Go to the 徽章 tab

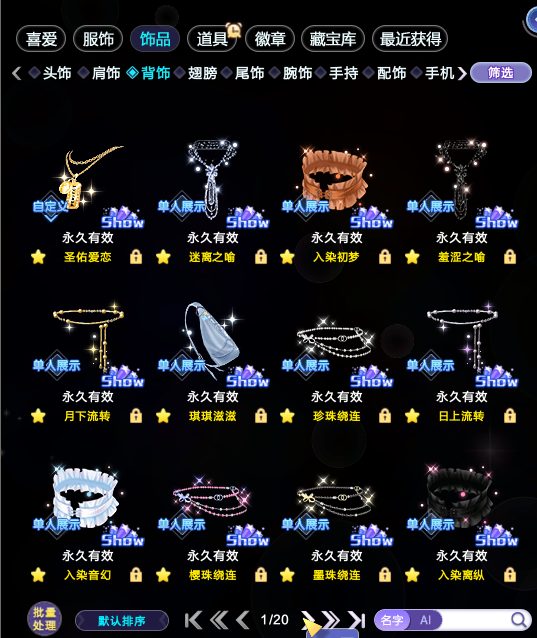click(x=270, y=39)
